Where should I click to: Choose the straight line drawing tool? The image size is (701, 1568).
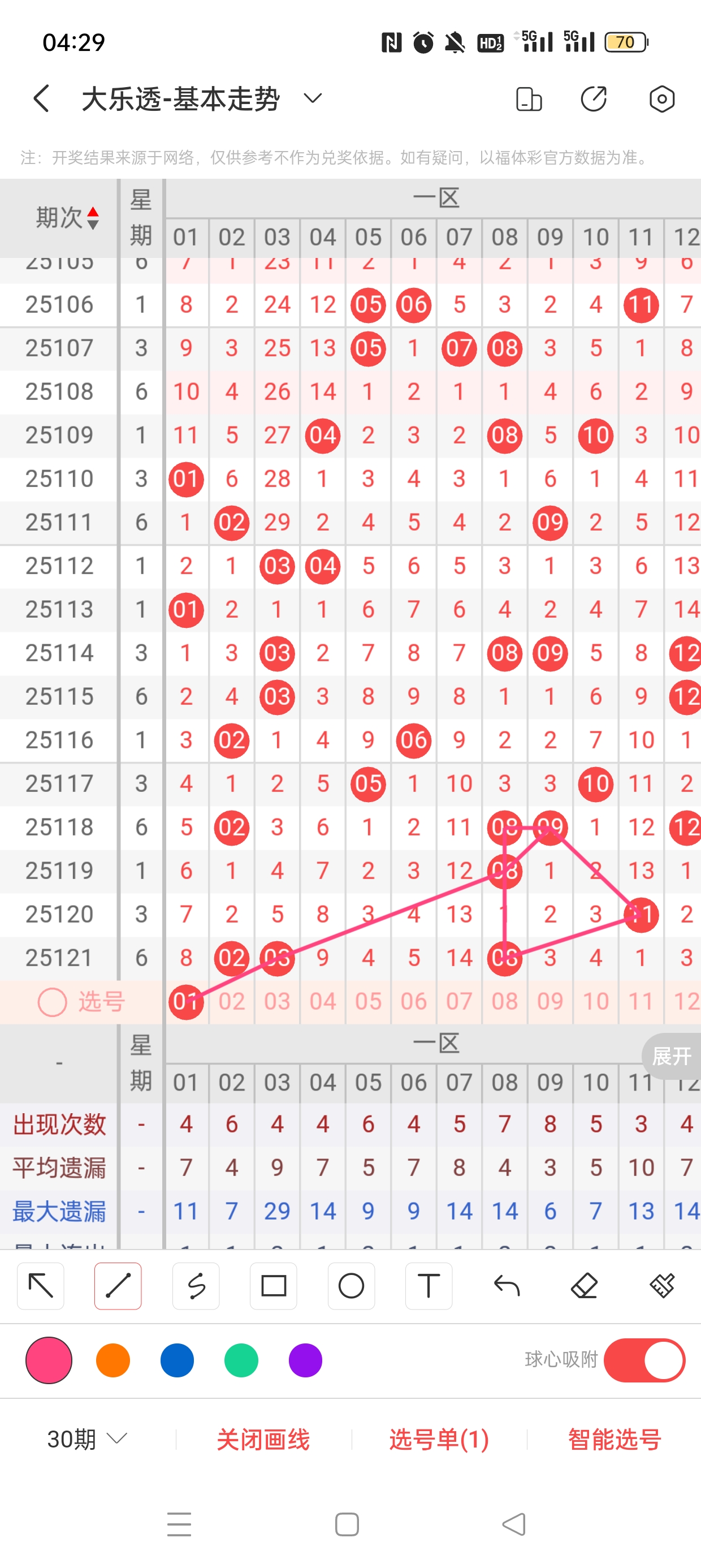point(118,1286)
